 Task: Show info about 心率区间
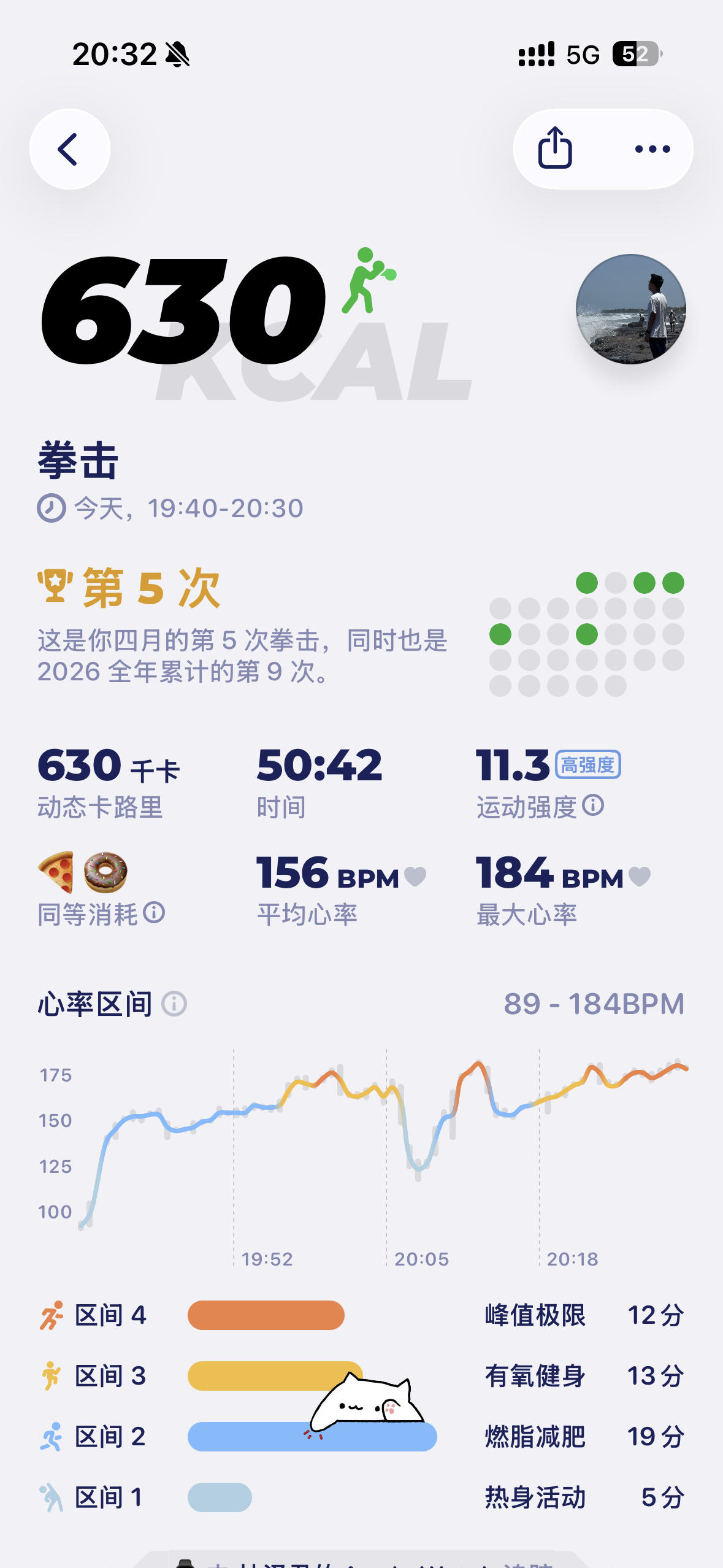click(174, 1004)
